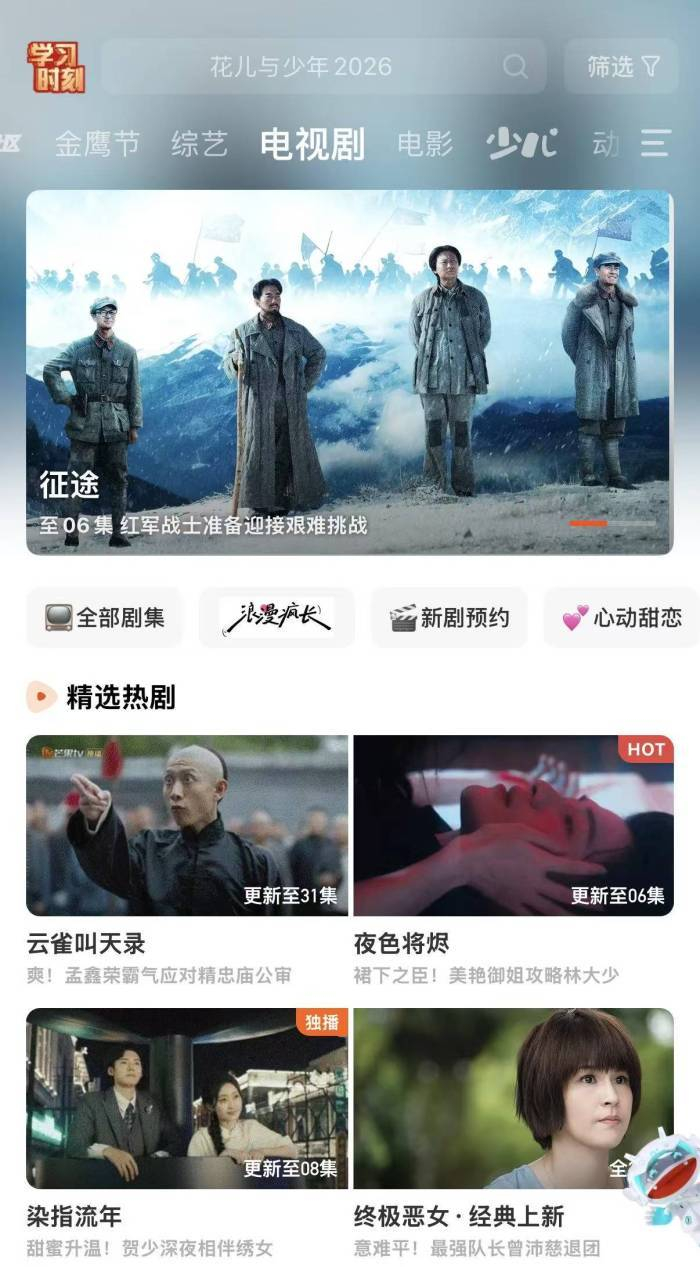Open 新剧预约 chip
700x1267 pixels.
point(449,618)
